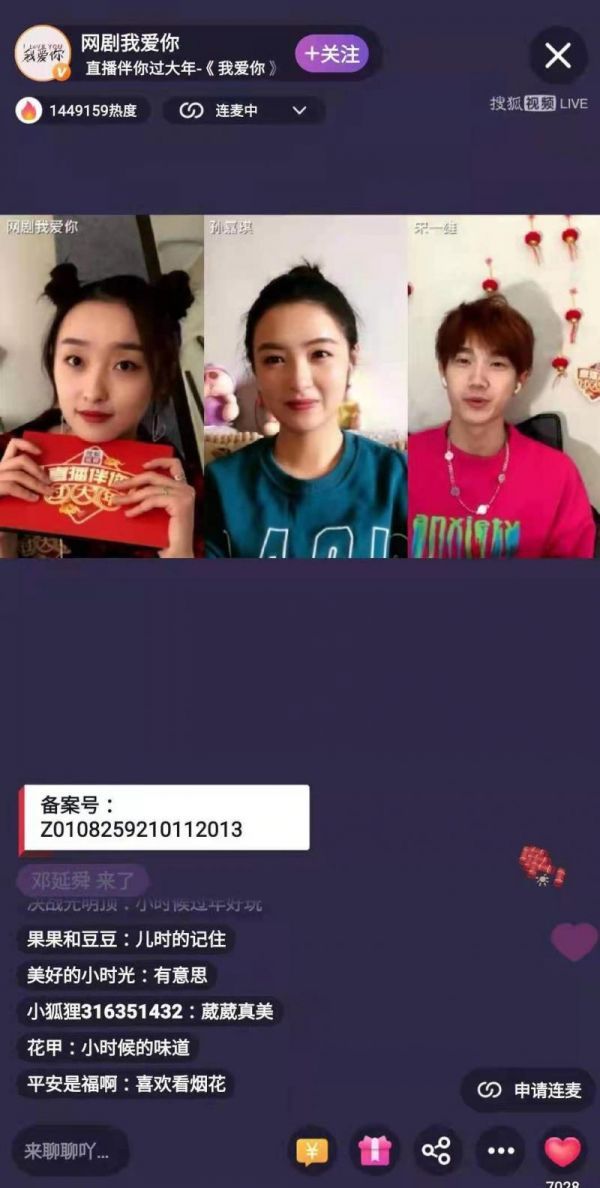Open the chat input 来聊聊吖
Screen dimensions: 600x1188
(x=70, y=1150)
